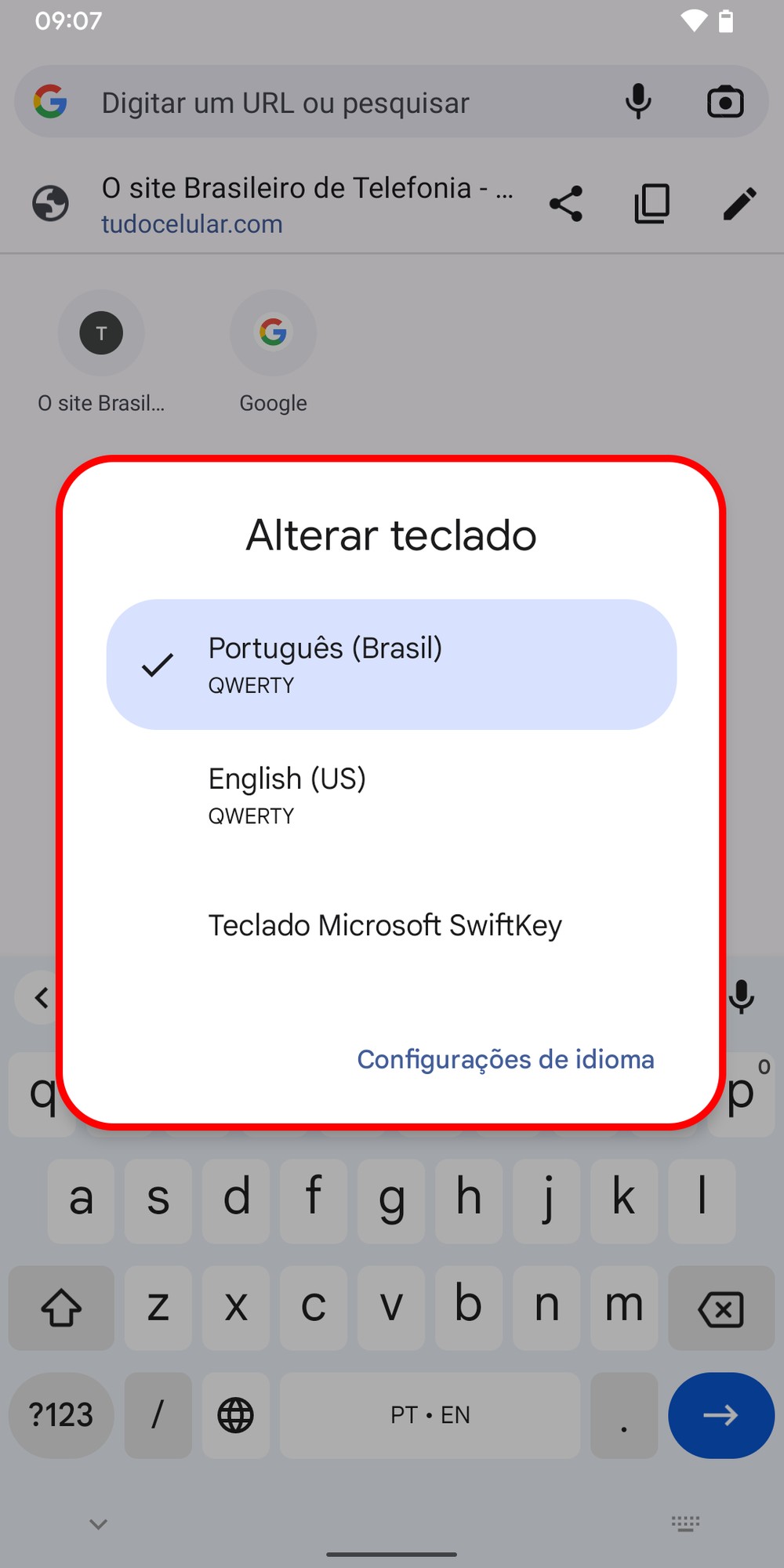Open Configurações de idioma
The height and width of the screenshot is (1568, 784).
[505, 1059]
